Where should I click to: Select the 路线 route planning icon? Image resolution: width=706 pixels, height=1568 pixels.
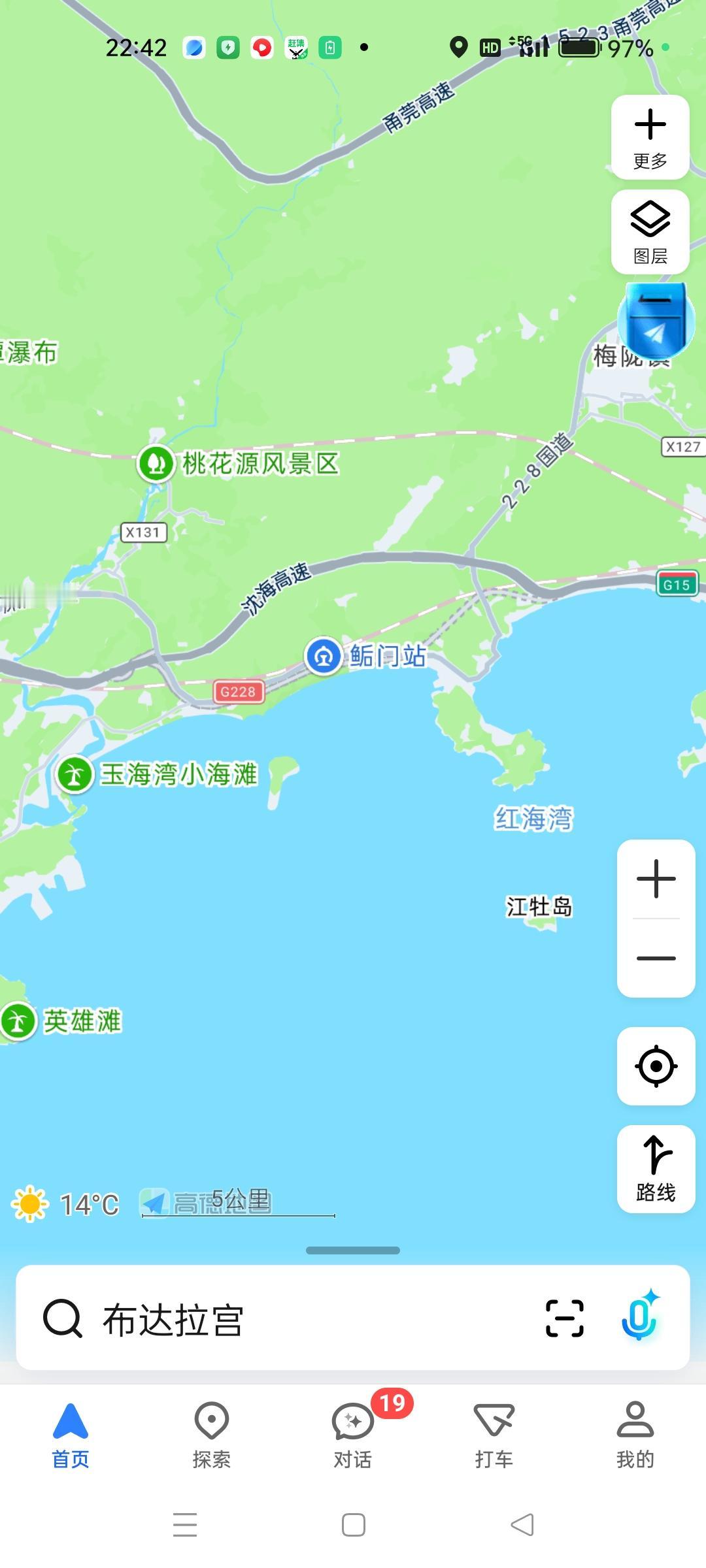(x=656, y=1169)
